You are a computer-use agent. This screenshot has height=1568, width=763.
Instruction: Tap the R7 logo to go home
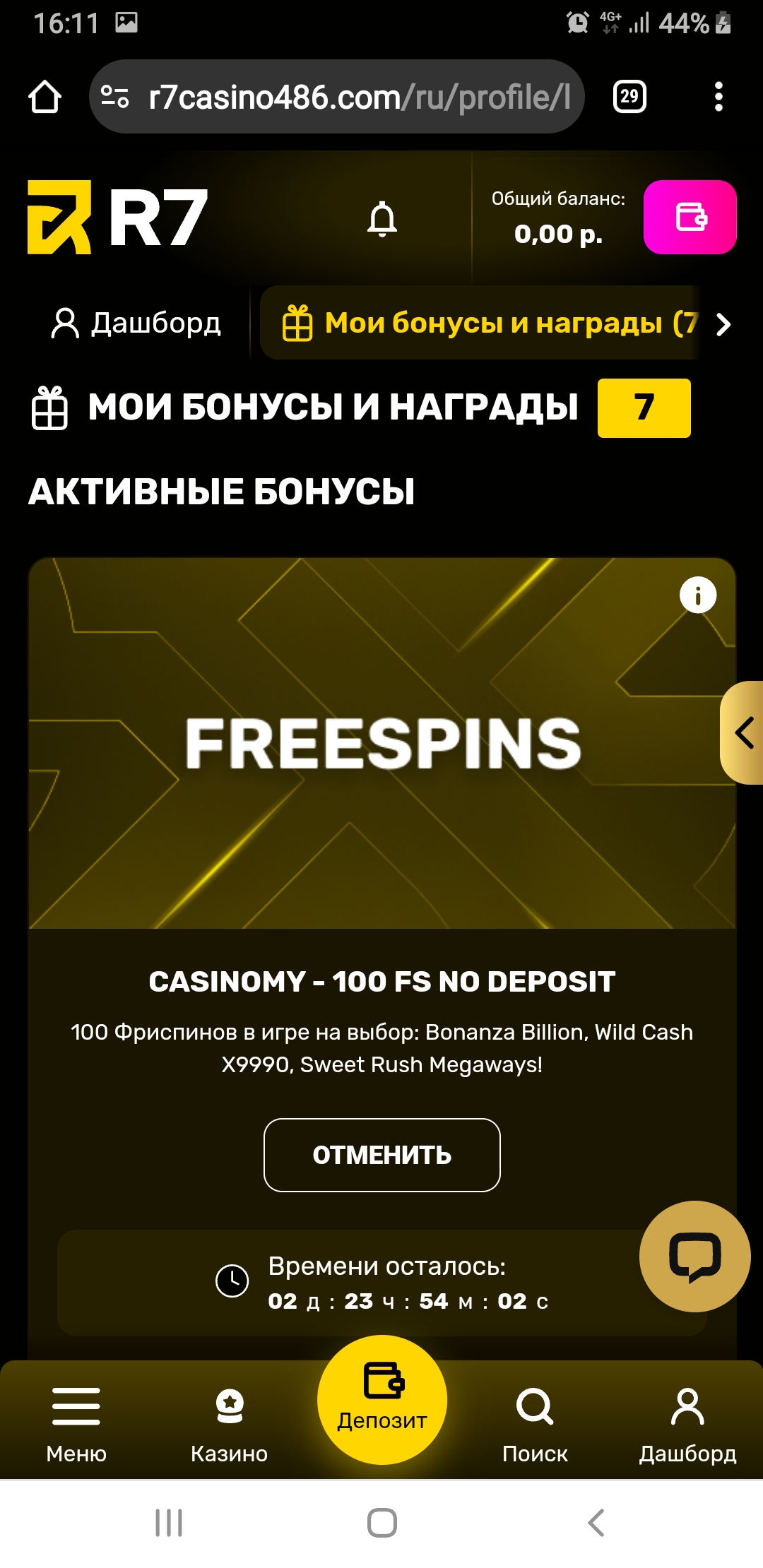pos(118,218)
